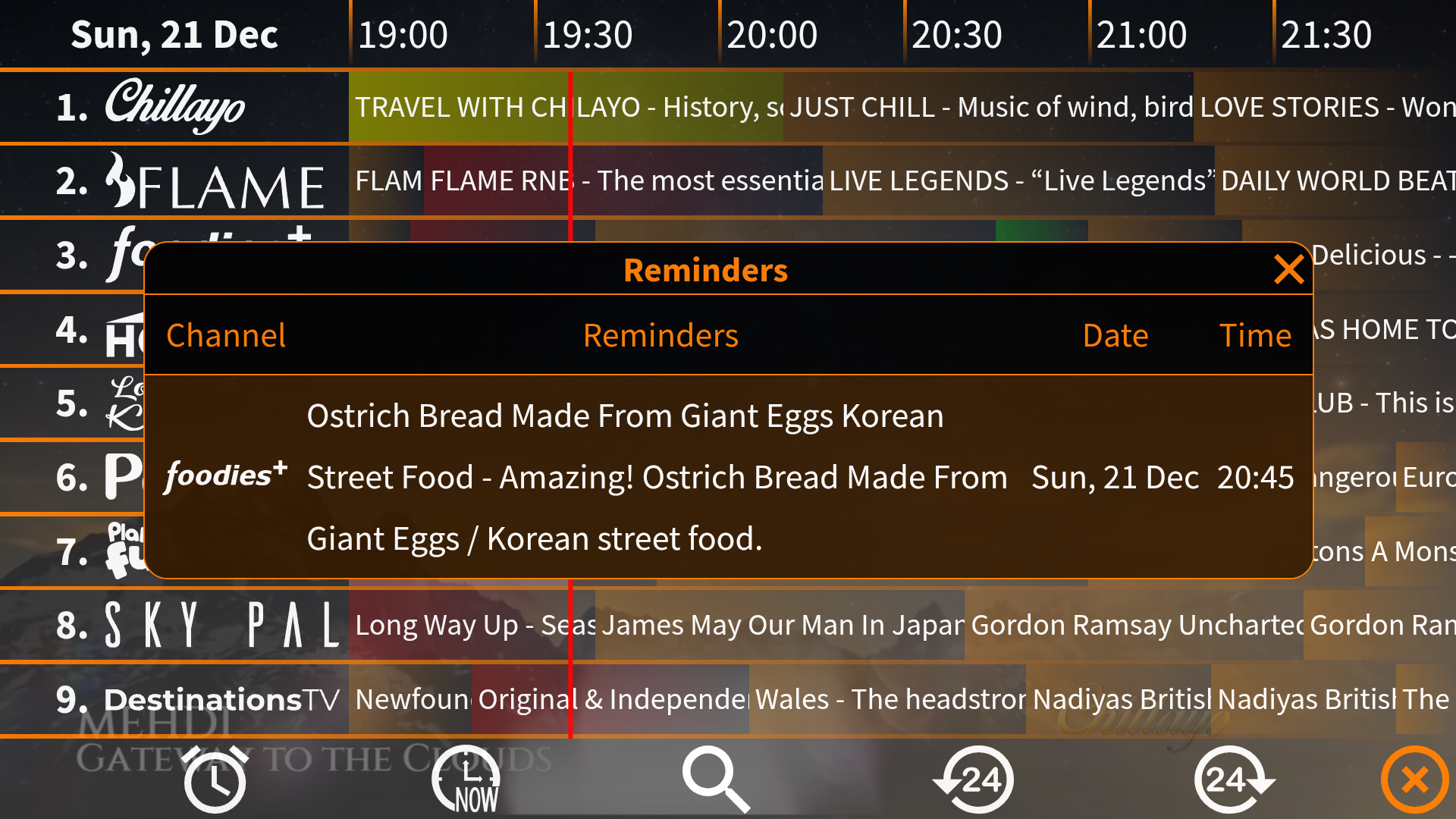Close the Reminders dialog
This screenshot has height=819, width=1456.
click(x=1288, y=269)
